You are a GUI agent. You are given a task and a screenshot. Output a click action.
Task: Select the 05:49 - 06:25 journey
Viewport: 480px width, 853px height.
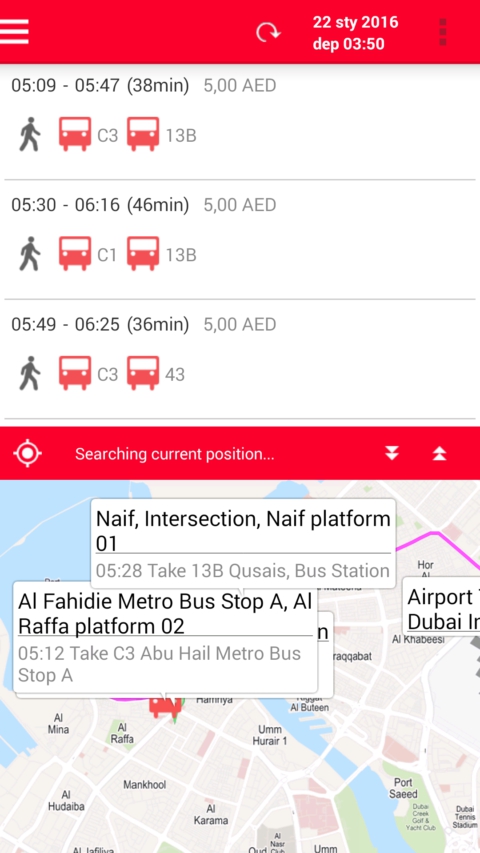tap(240, 359)
